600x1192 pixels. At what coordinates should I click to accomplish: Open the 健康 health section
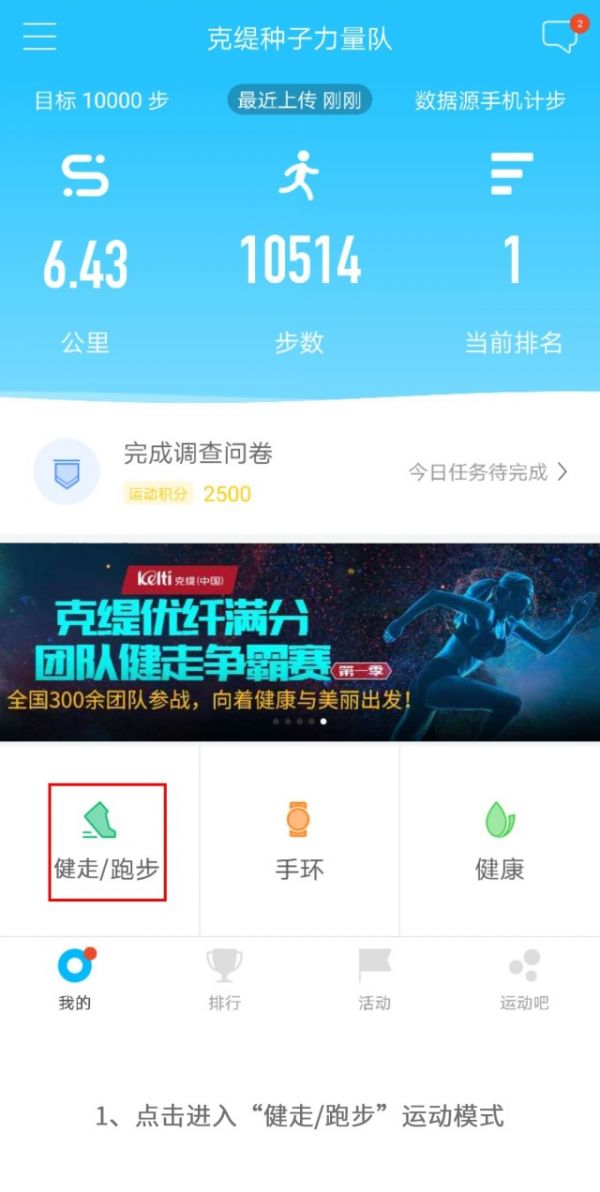click(499, 841)
